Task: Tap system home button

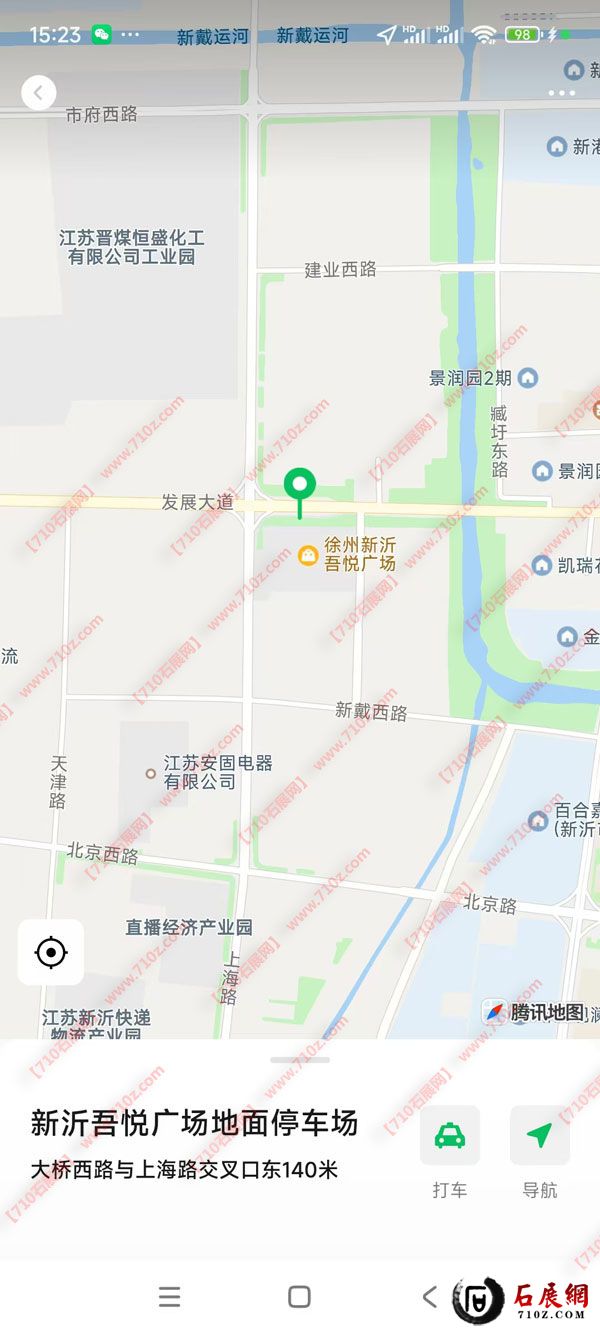Action: pos(299,1297)
